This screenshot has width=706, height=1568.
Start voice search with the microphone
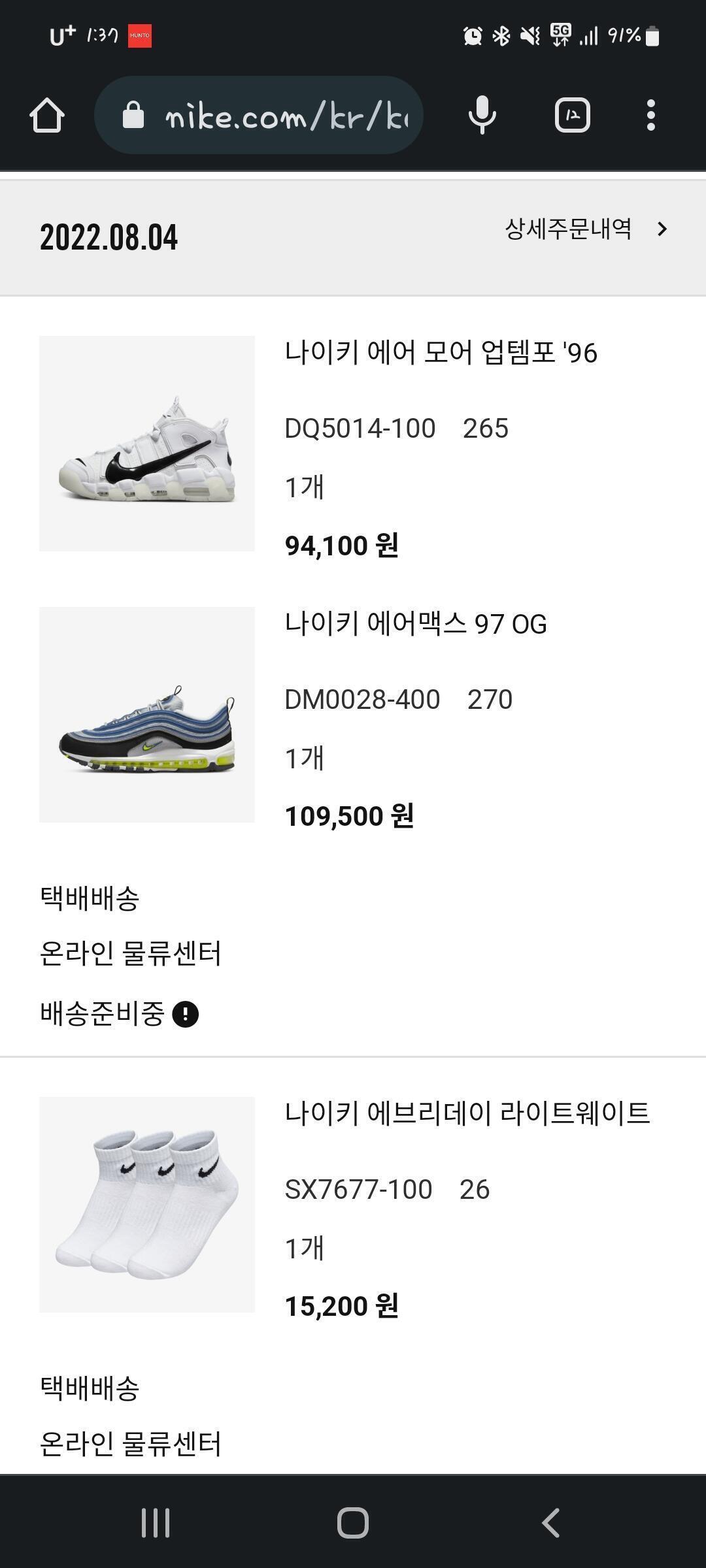482,115
